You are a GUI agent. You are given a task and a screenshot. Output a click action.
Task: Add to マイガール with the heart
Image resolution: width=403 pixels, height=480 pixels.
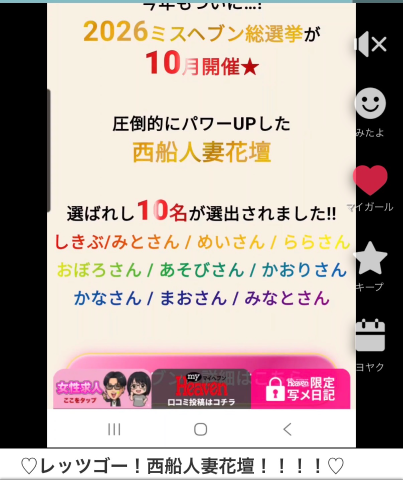[x=370, y=180]
